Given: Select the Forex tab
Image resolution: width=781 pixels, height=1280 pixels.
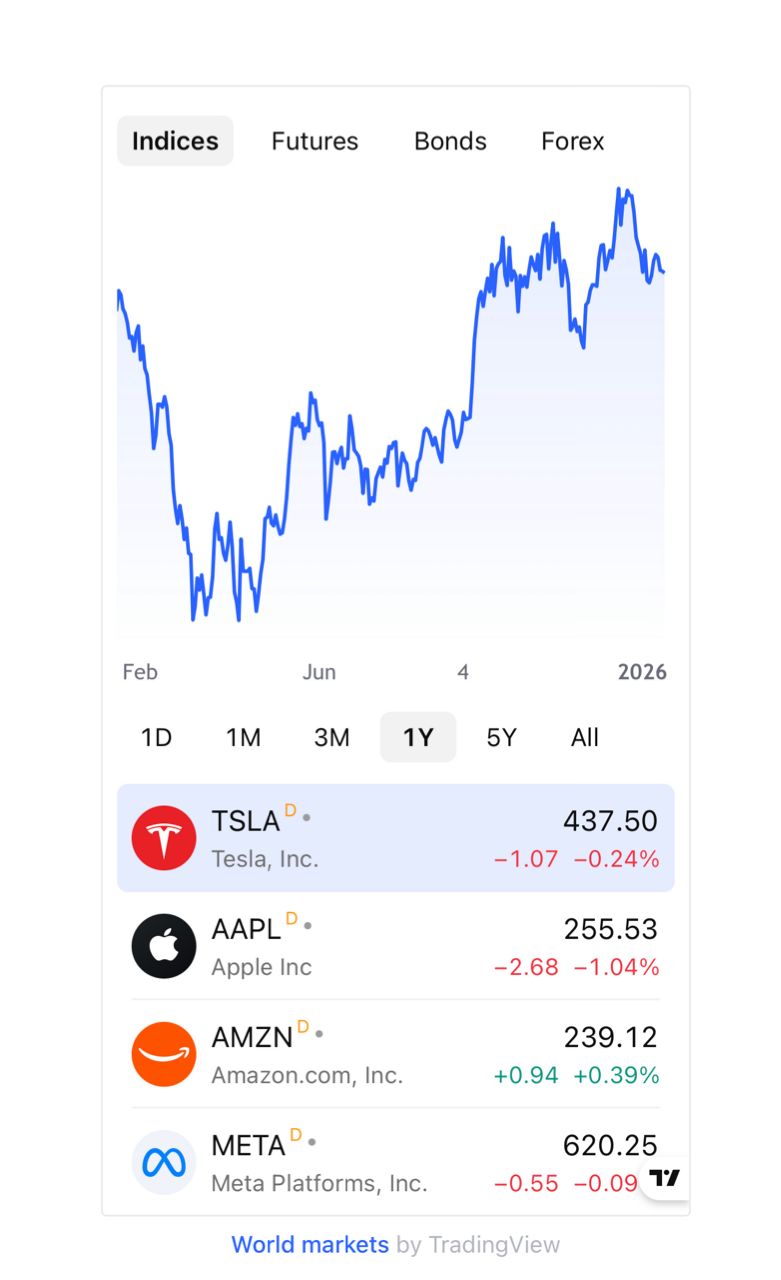Looking at the screenshot, I should [x=572, y=141].
